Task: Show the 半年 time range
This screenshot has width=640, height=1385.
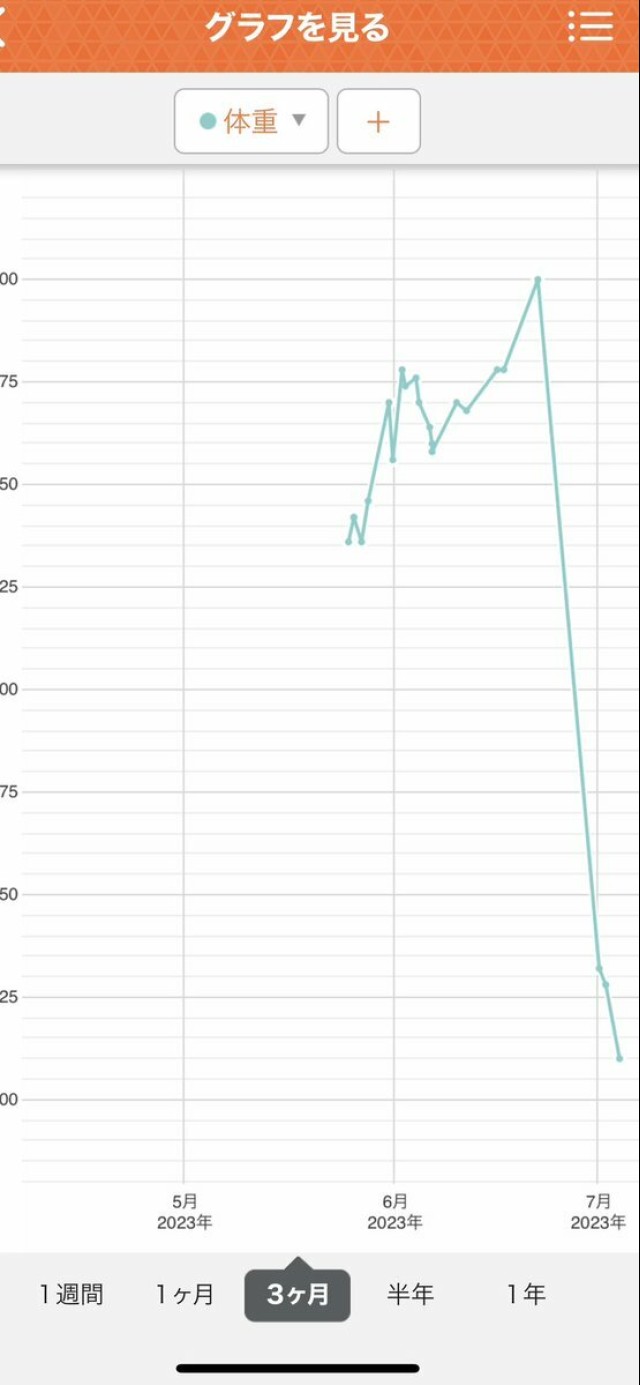Action: 410,1294
